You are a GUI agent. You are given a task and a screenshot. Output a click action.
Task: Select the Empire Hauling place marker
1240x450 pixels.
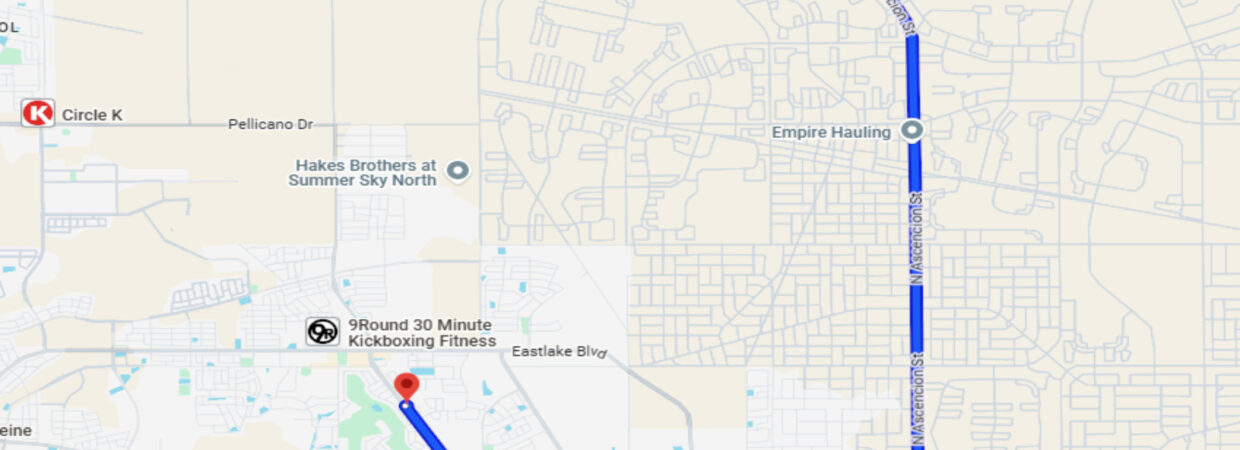click(x=911, y=131)
